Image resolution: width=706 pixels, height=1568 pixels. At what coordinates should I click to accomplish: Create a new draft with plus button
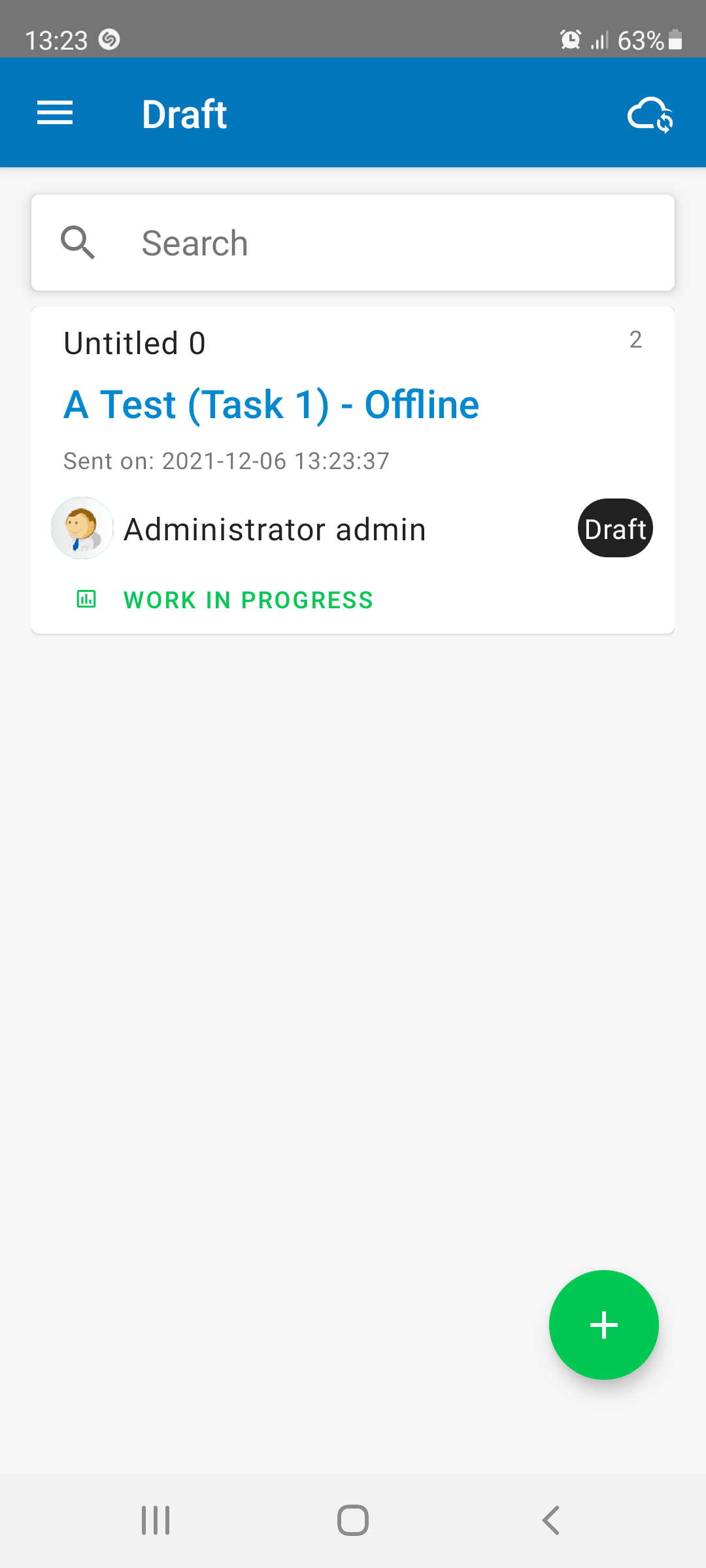point(603,1324)
